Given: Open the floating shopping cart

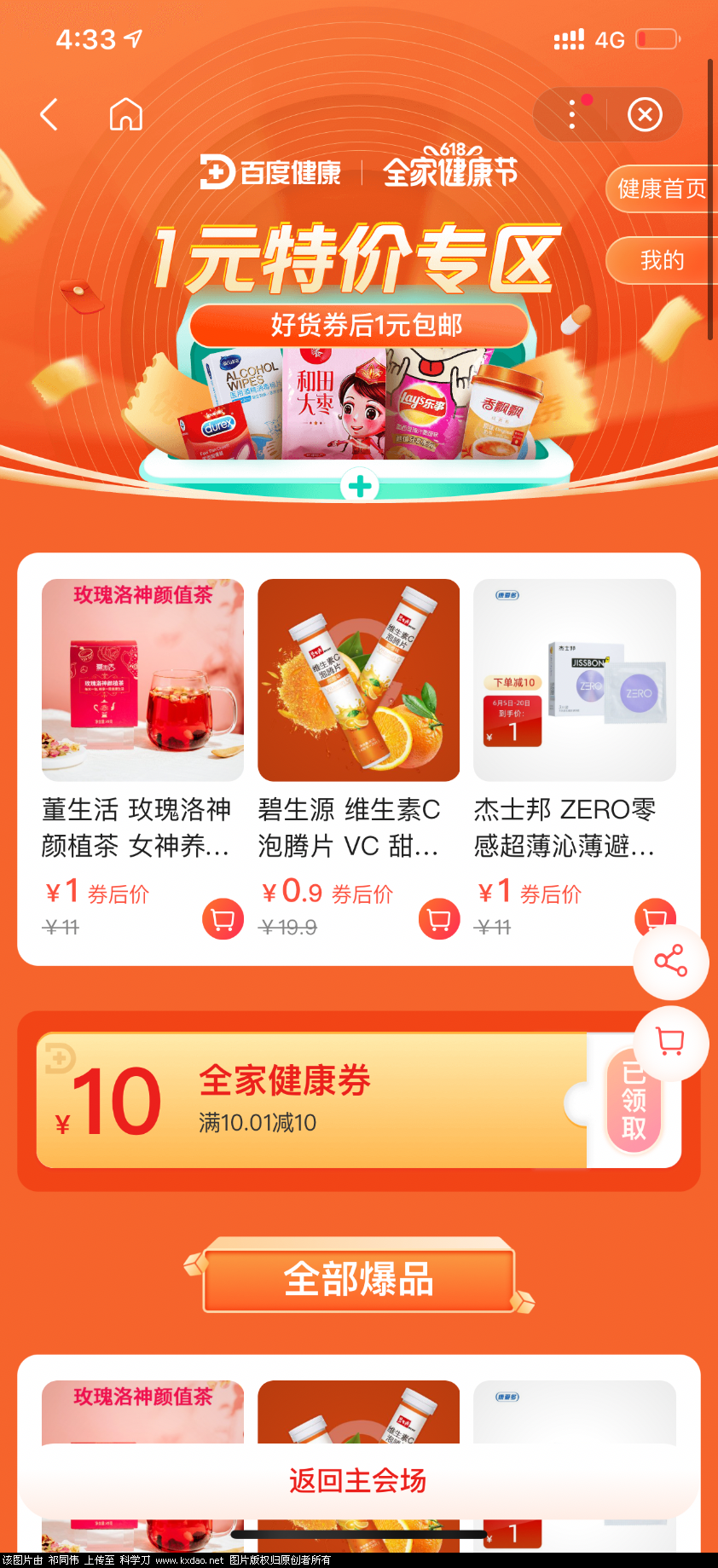Looking at the screenshot, I should pyautogui.click(x=670, y=1043).
